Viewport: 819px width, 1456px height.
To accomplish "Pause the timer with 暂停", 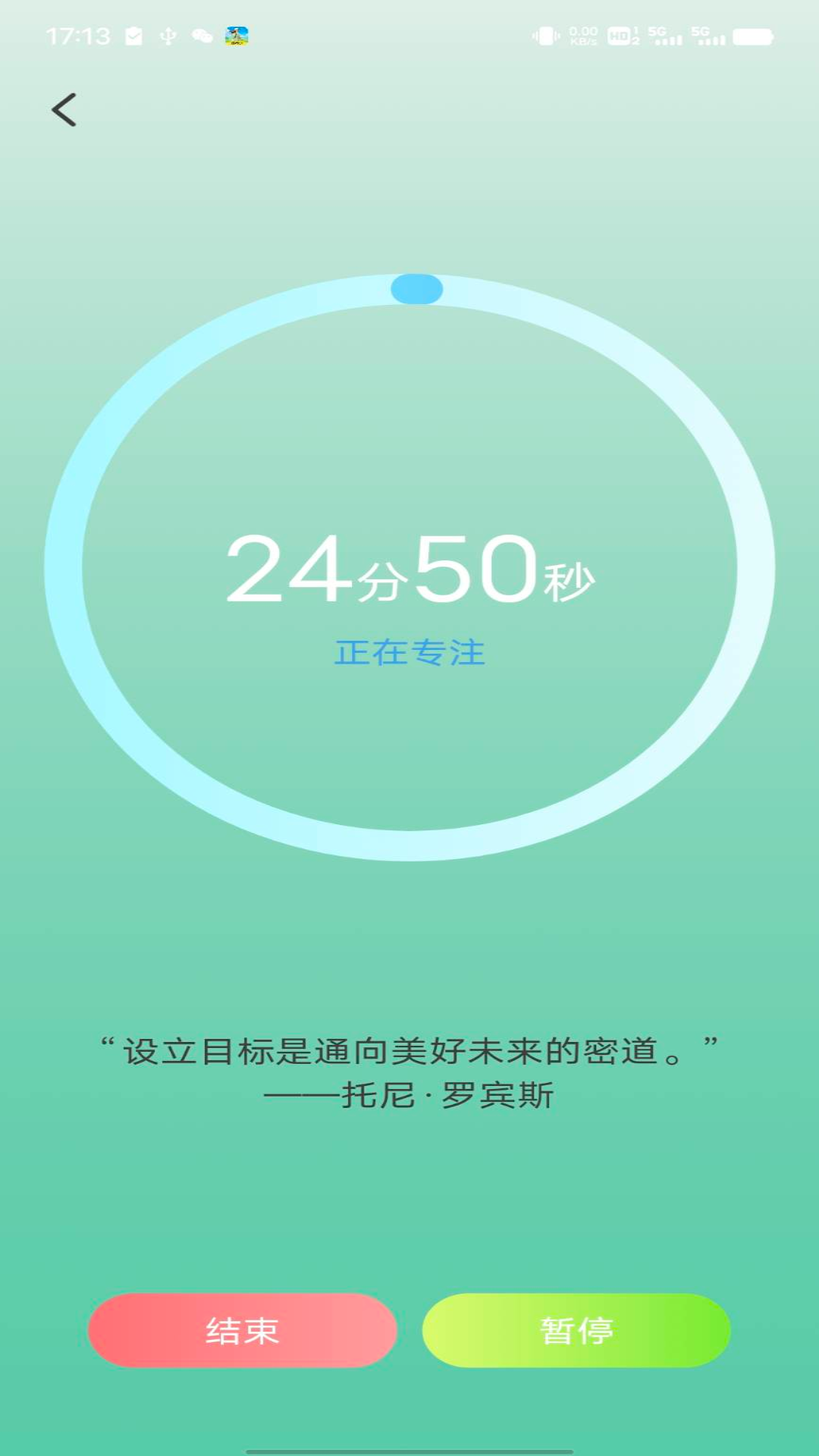I will coord(576,1330).
